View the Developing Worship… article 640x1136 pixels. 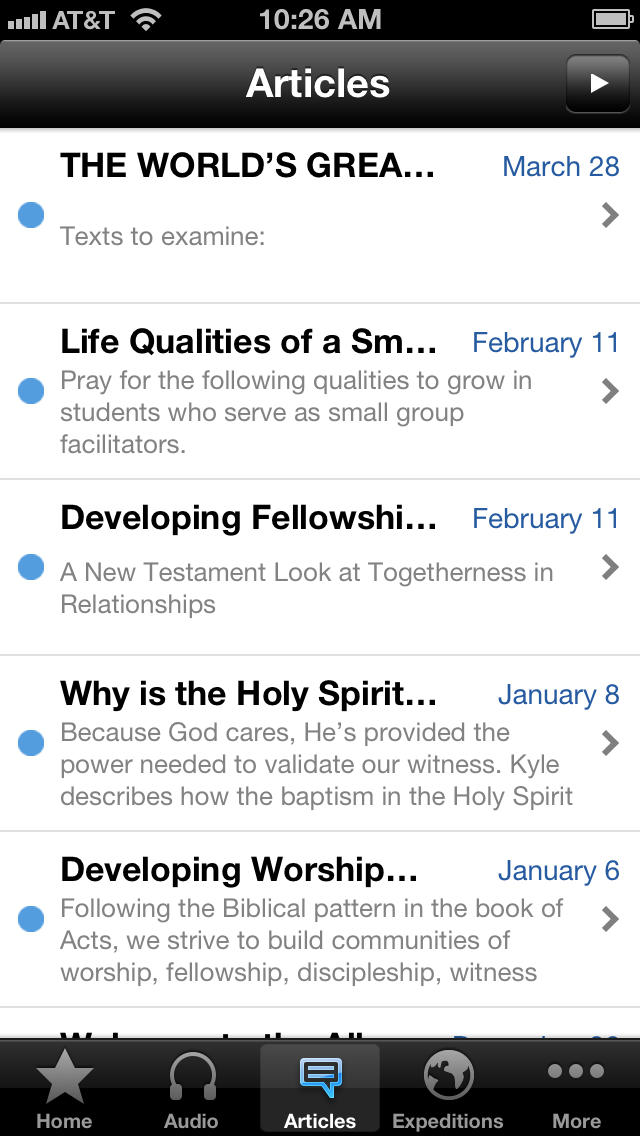[x=320, y=919]
